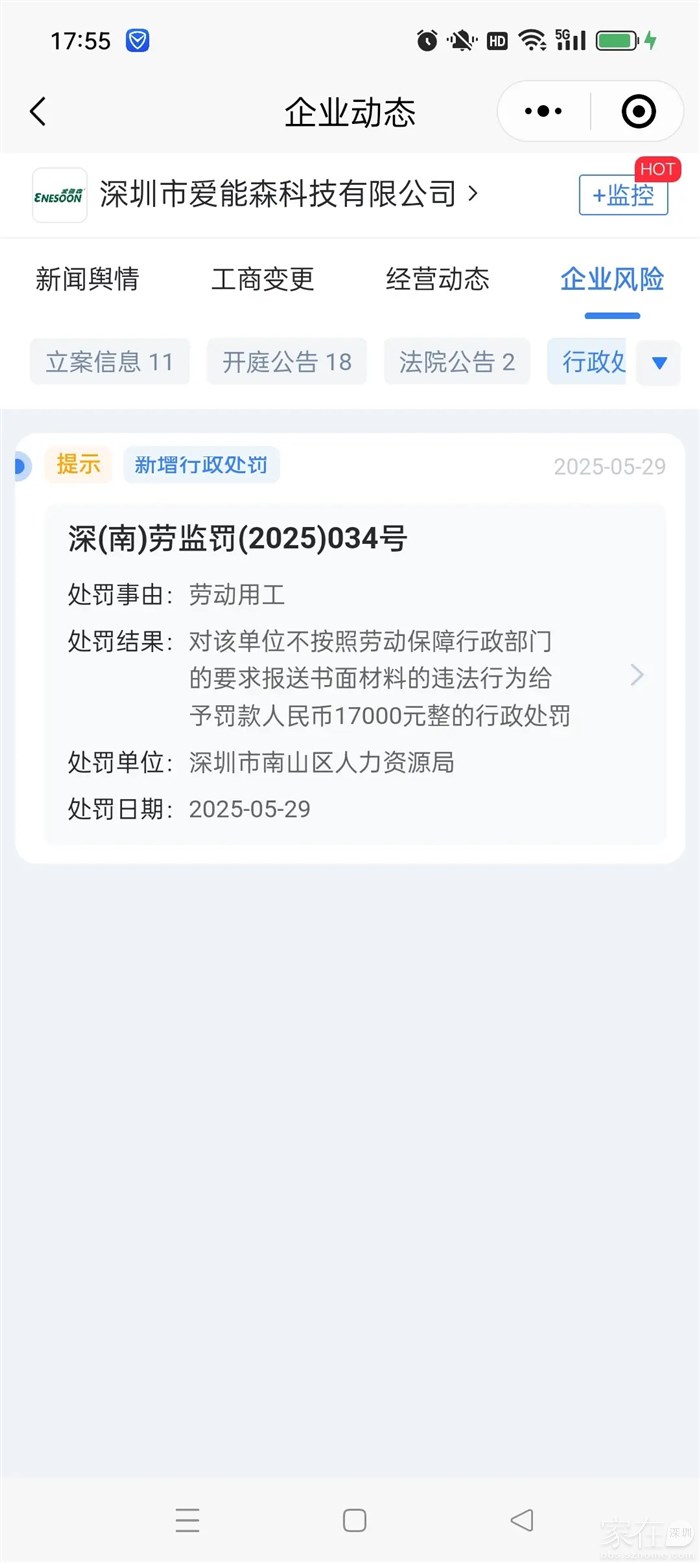Tap the system home button

[354, 1520]
